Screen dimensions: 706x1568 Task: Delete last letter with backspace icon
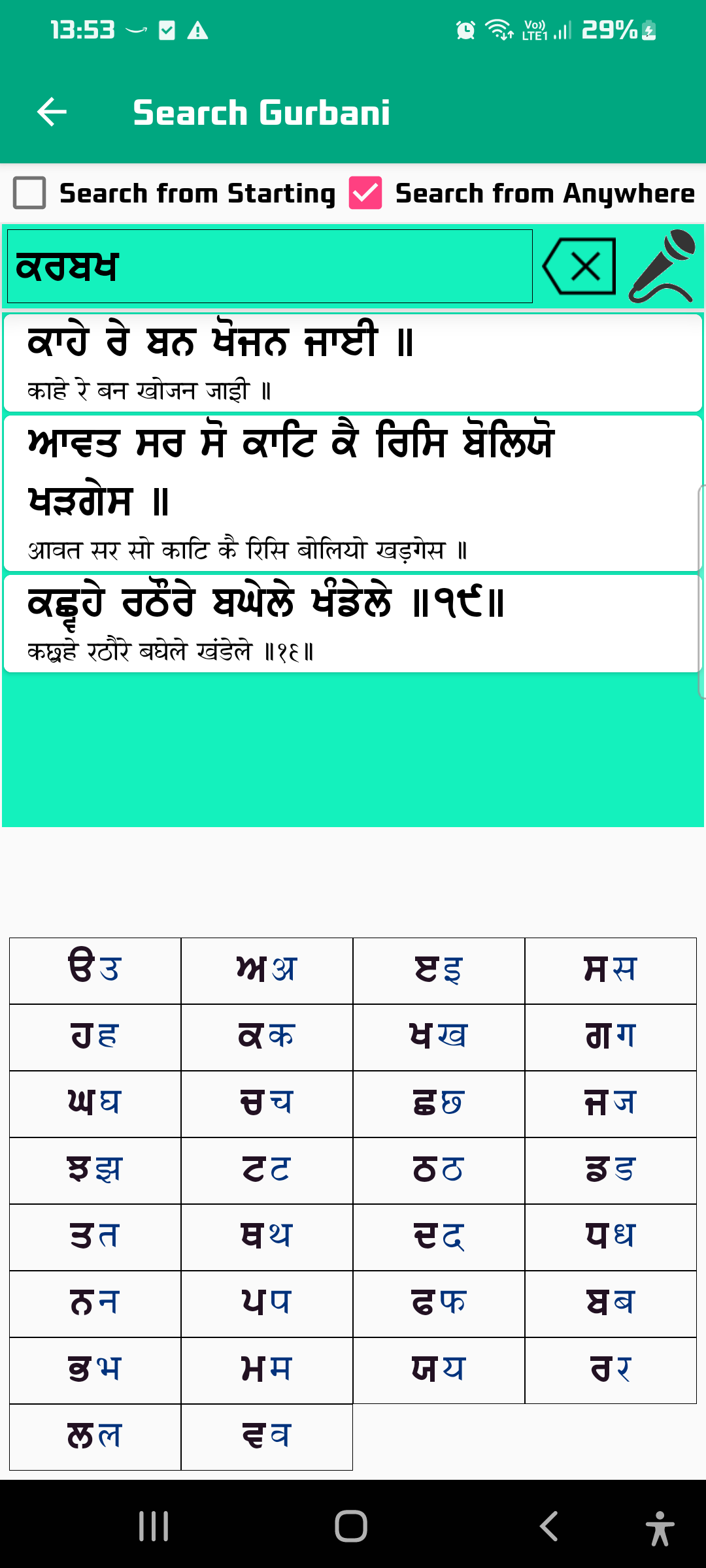pos(579,267)
